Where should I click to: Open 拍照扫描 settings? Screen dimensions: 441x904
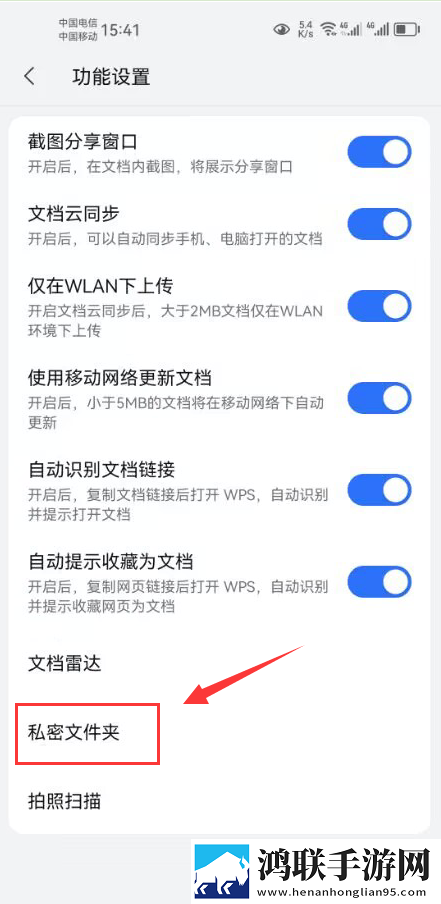point(220,801)
